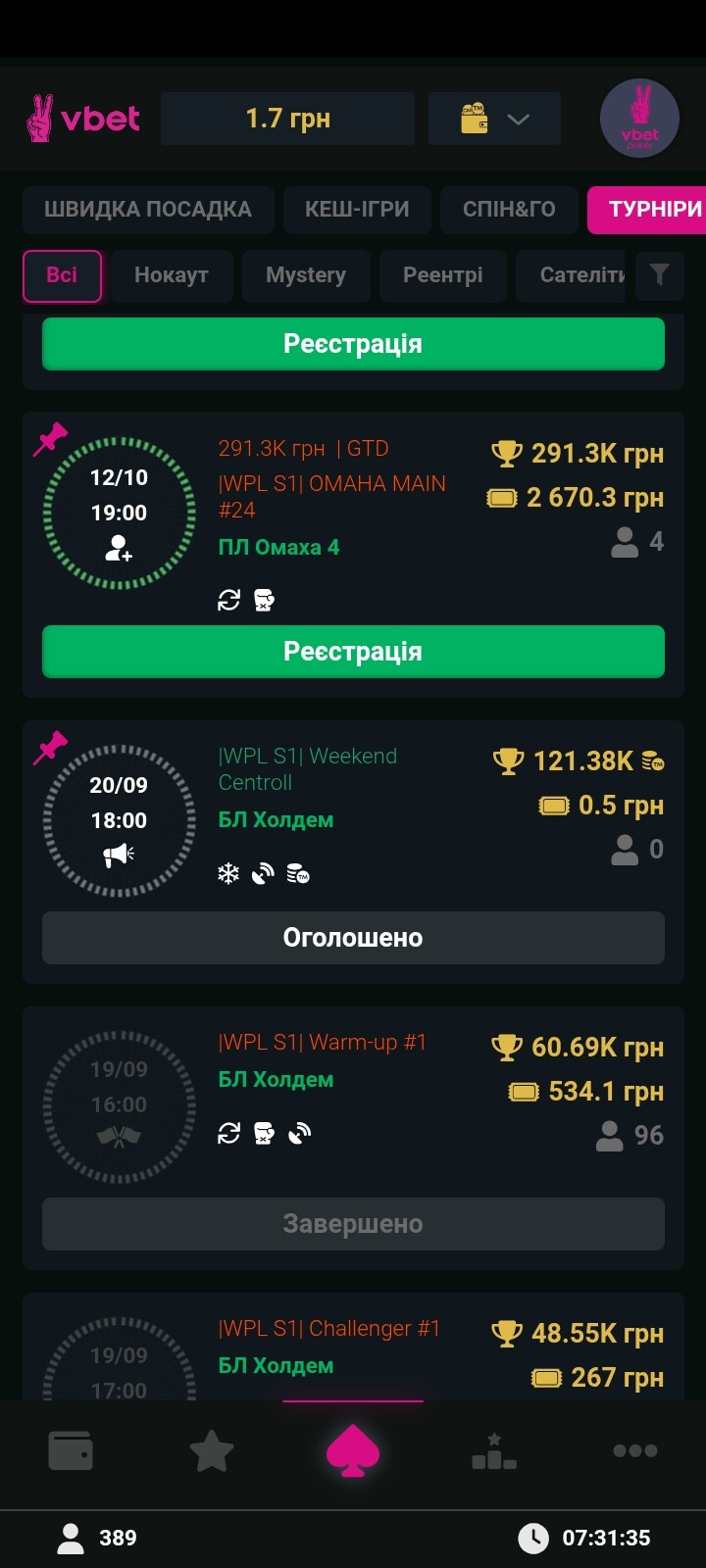The width and height of the screenshot is (706, 1568).
Task: Filter tournaments by Реентрі
Action: [442, 275]
